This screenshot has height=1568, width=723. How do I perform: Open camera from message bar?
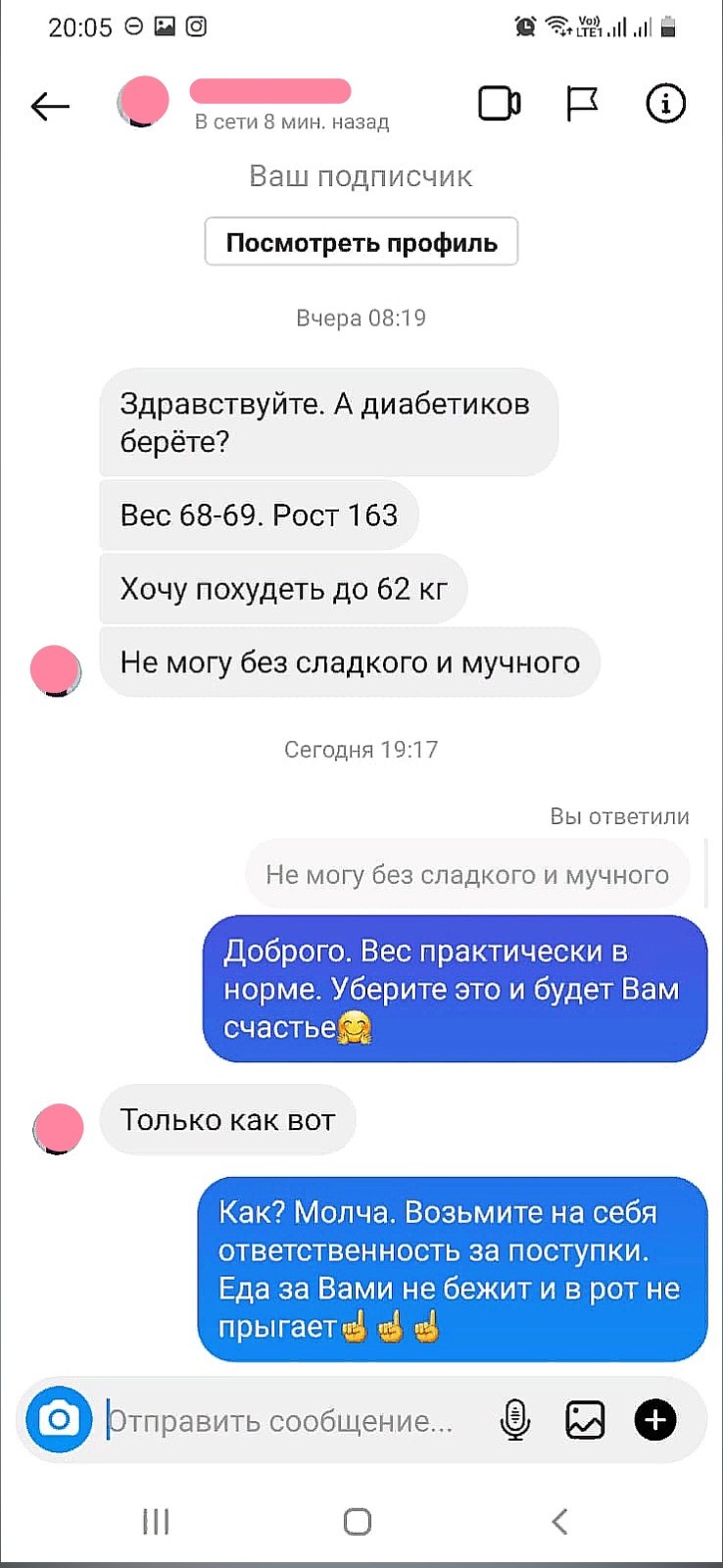pos(59,1419)
